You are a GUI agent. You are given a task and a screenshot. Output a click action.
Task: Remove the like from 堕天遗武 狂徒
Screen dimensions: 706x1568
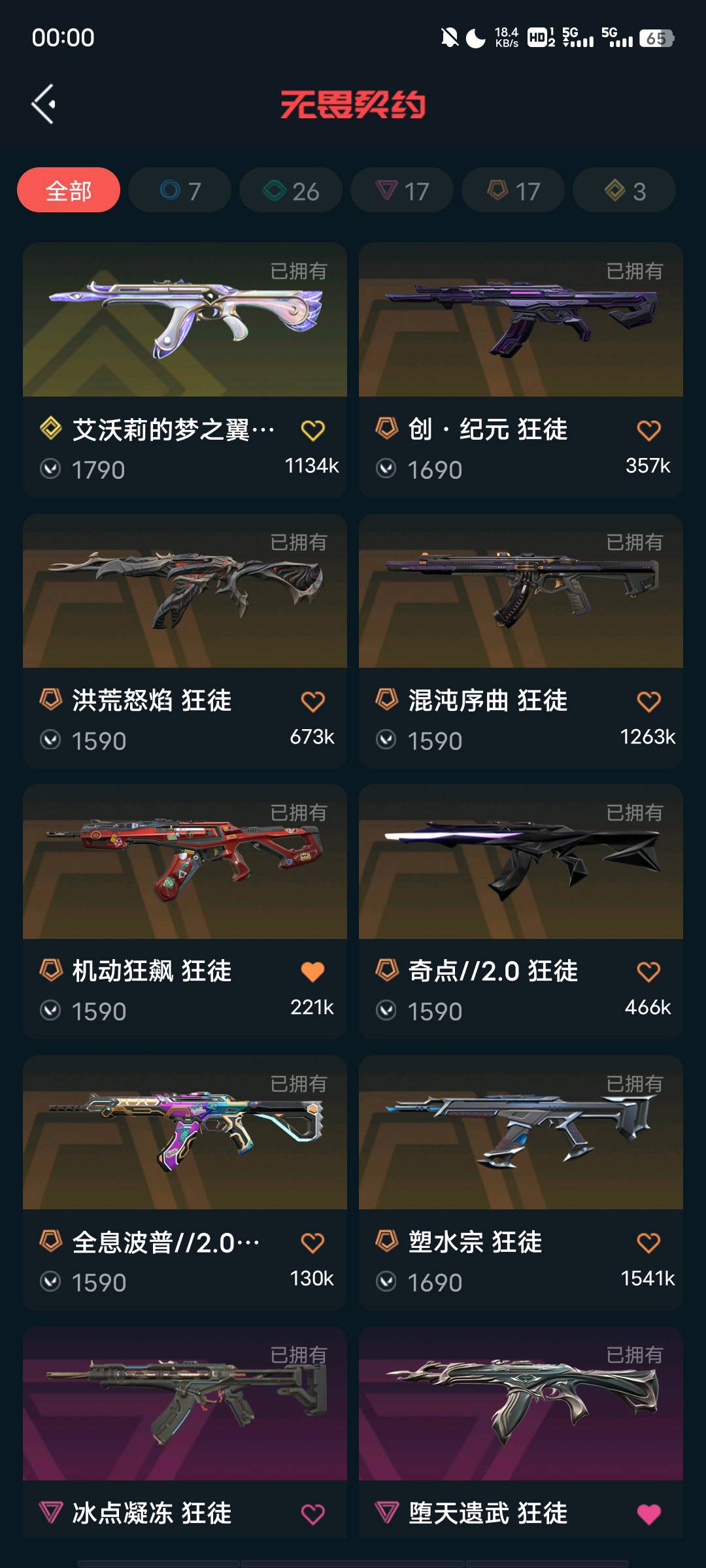click(x=648, y=1514)
